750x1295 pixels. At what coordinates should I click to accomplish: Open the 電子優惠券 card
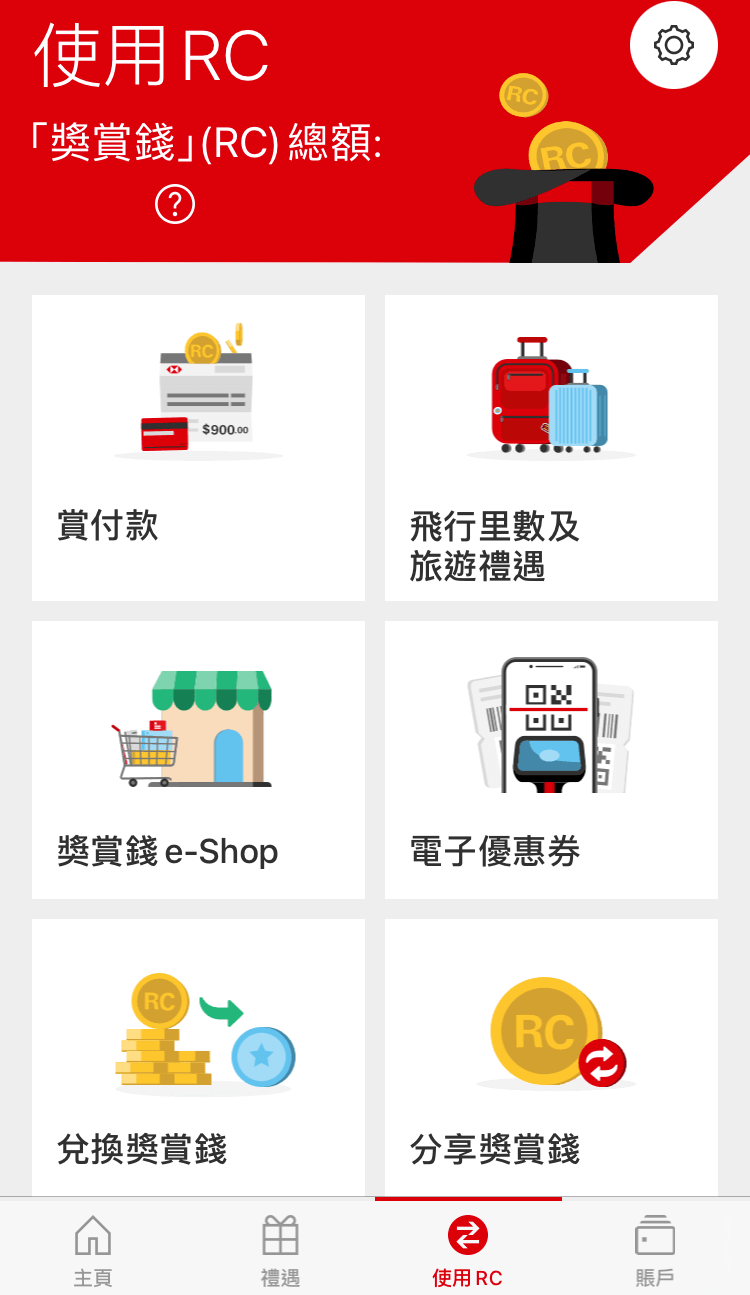[x=550, y=758]
